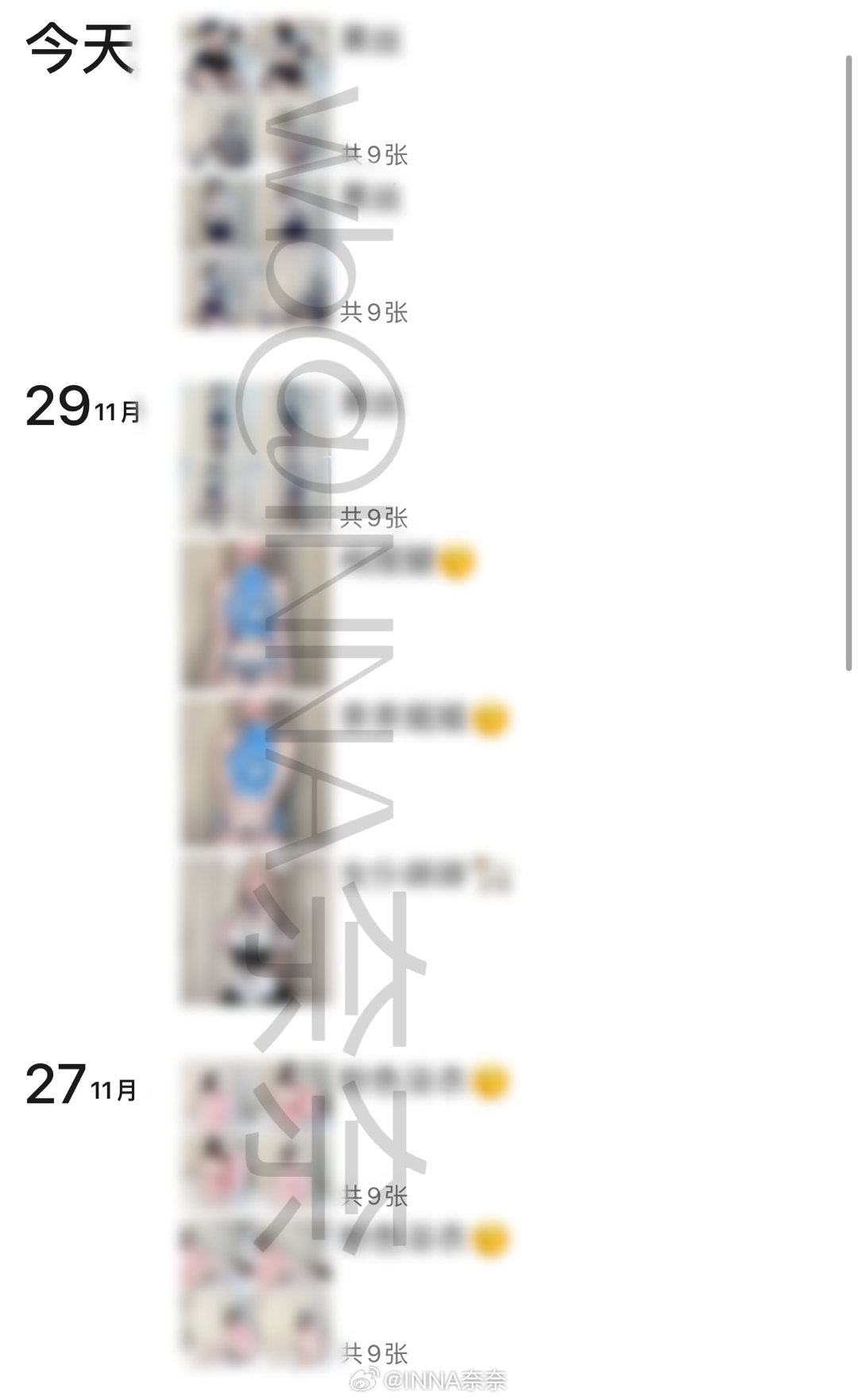
Task: Open the first 9-photo post on 27 November
Action: coord(256,1134)
